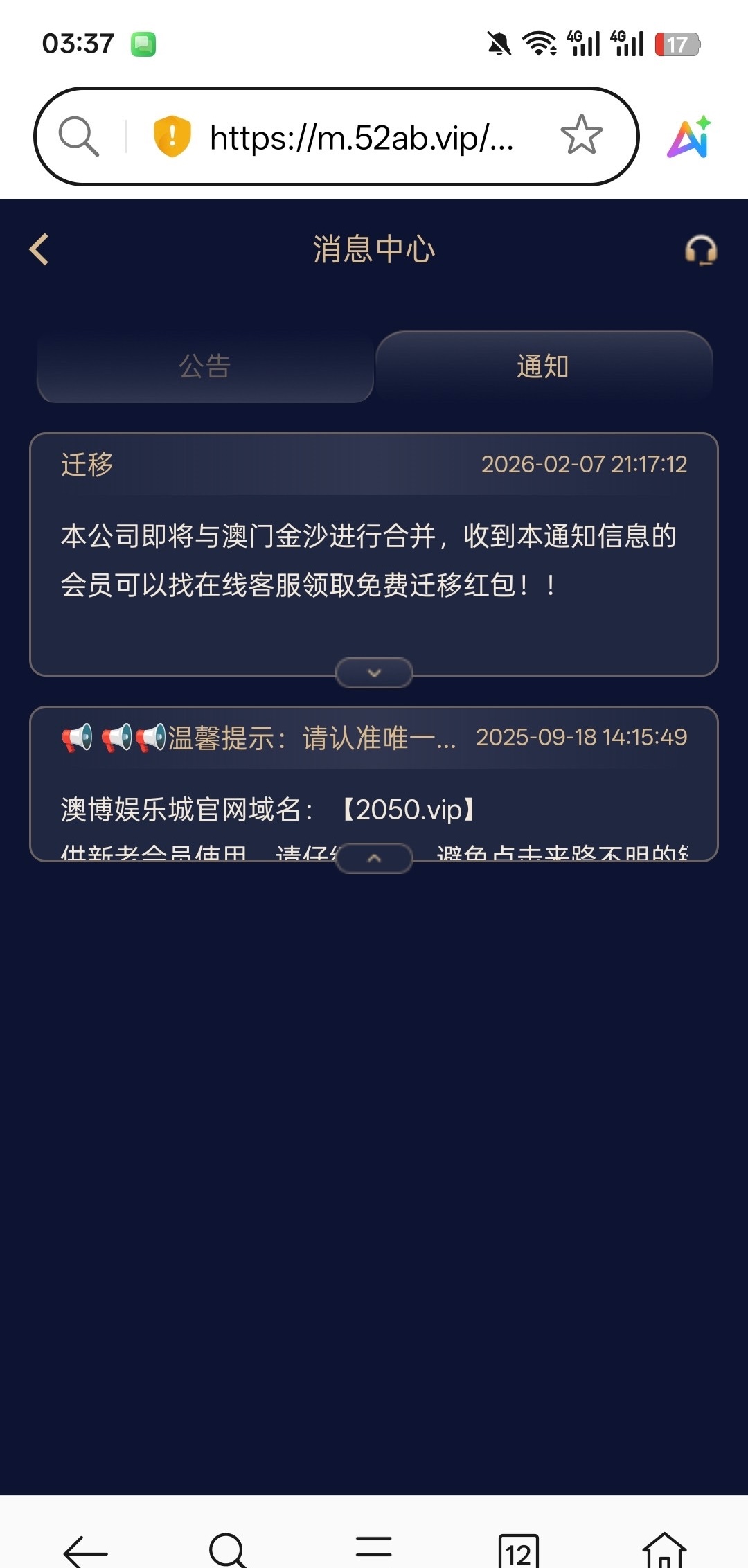This screenshot has width=748, height=1568.
Task: Tap the browser URL address bar
Action: [362, 137]
